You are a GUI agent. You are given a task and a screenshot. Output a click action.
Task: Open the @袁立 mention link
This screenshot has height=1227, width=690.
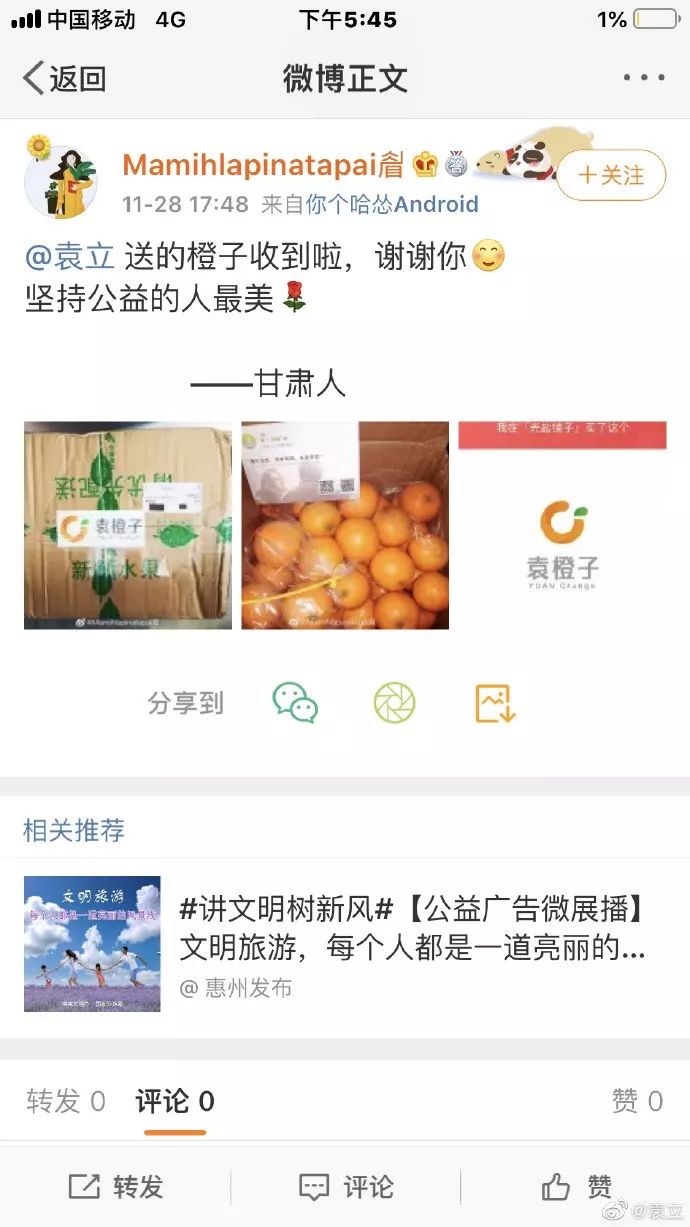pyautogui.click(x=69, y=257)
